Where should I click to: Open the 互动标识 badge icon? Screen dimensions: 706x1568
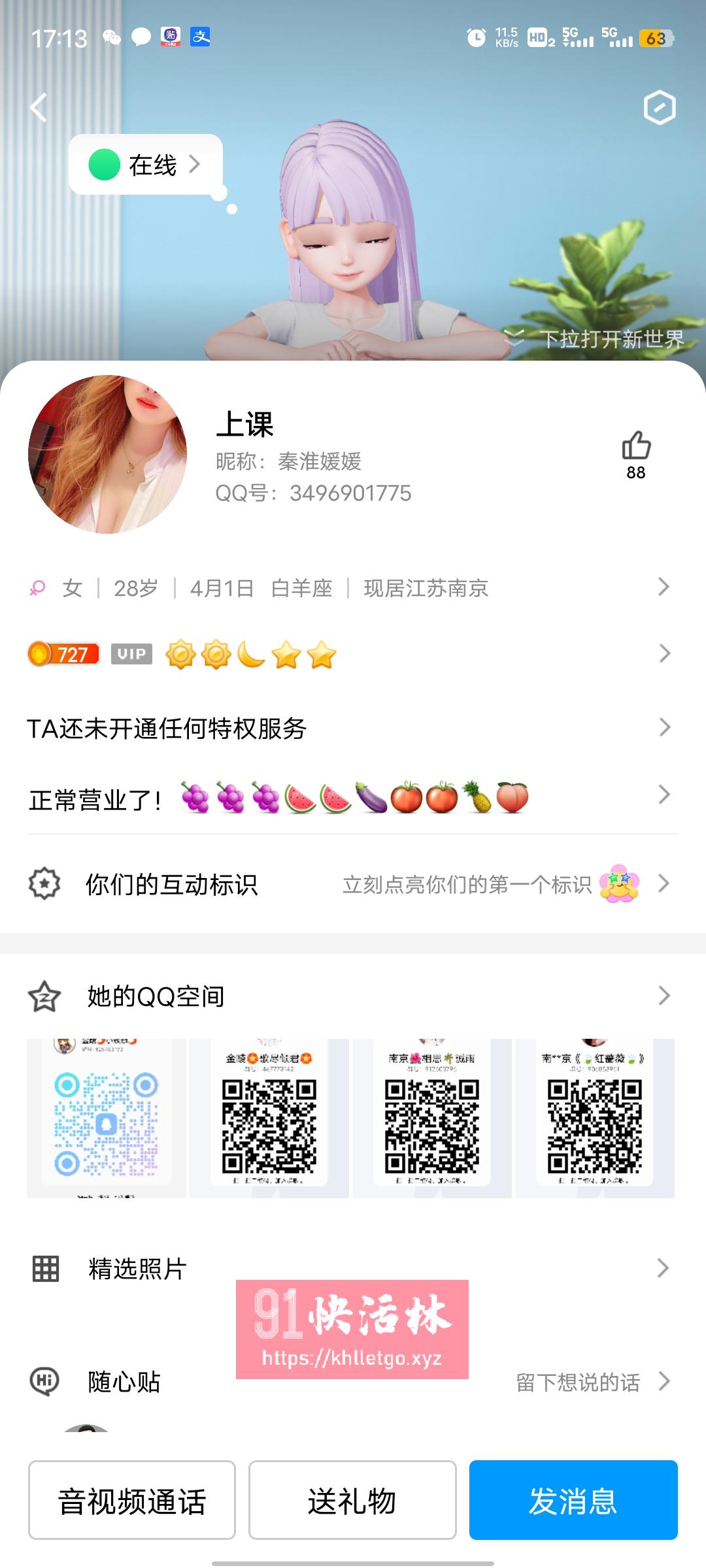44,883
